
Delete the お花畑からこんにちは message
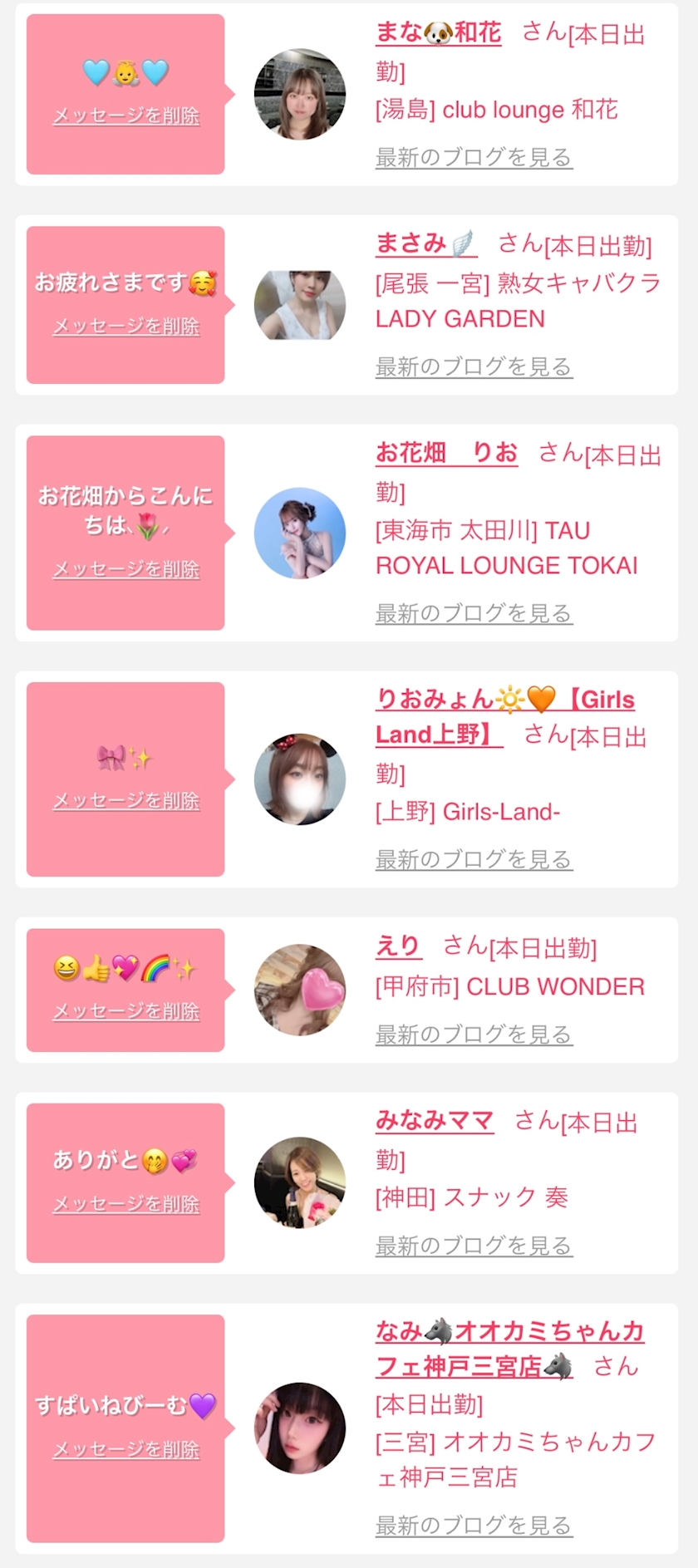(x=126, y=569)
